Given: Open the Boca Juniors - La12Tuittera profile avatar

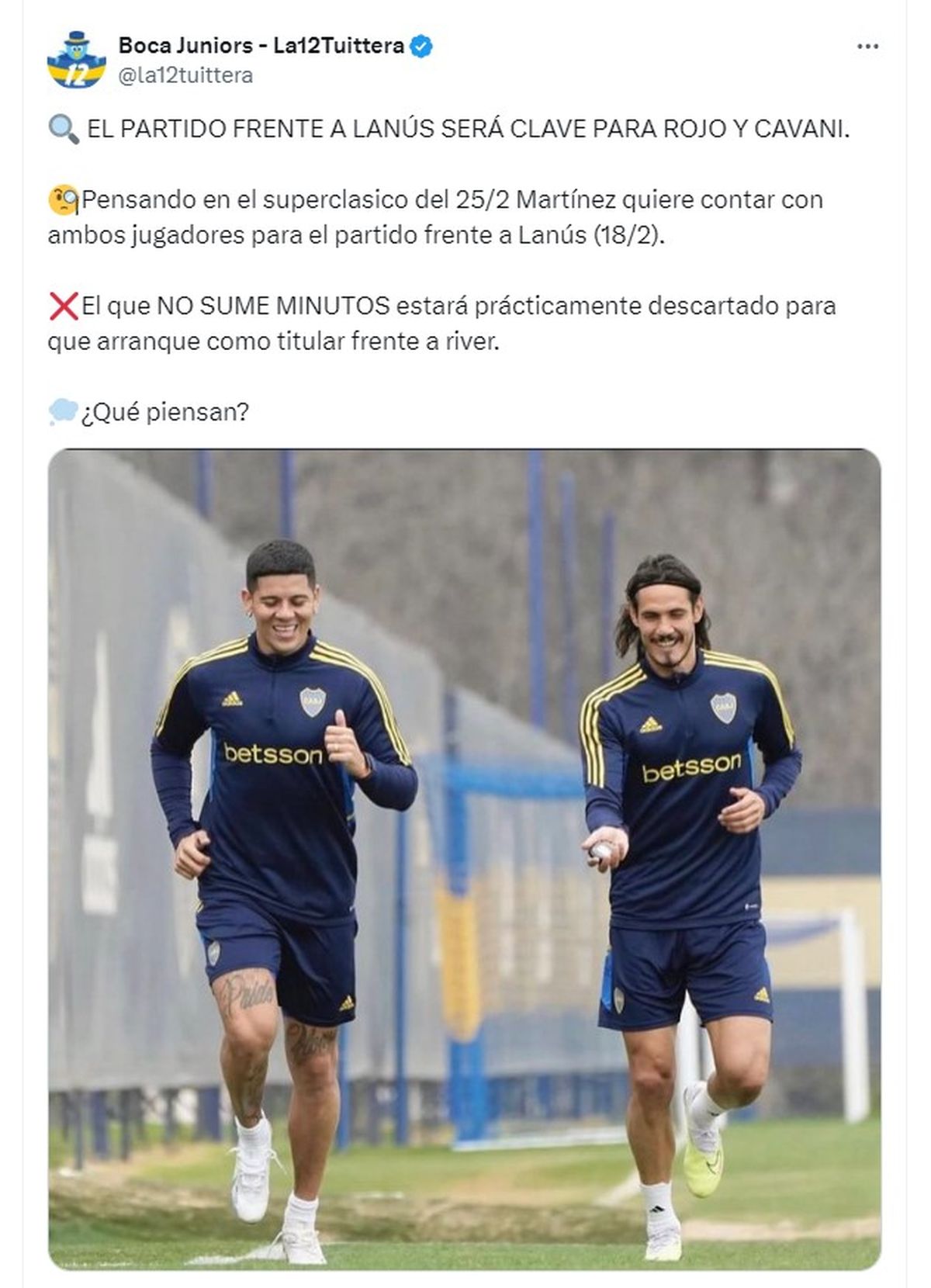Looking at the screenshot, I should [x=75, y=60].
